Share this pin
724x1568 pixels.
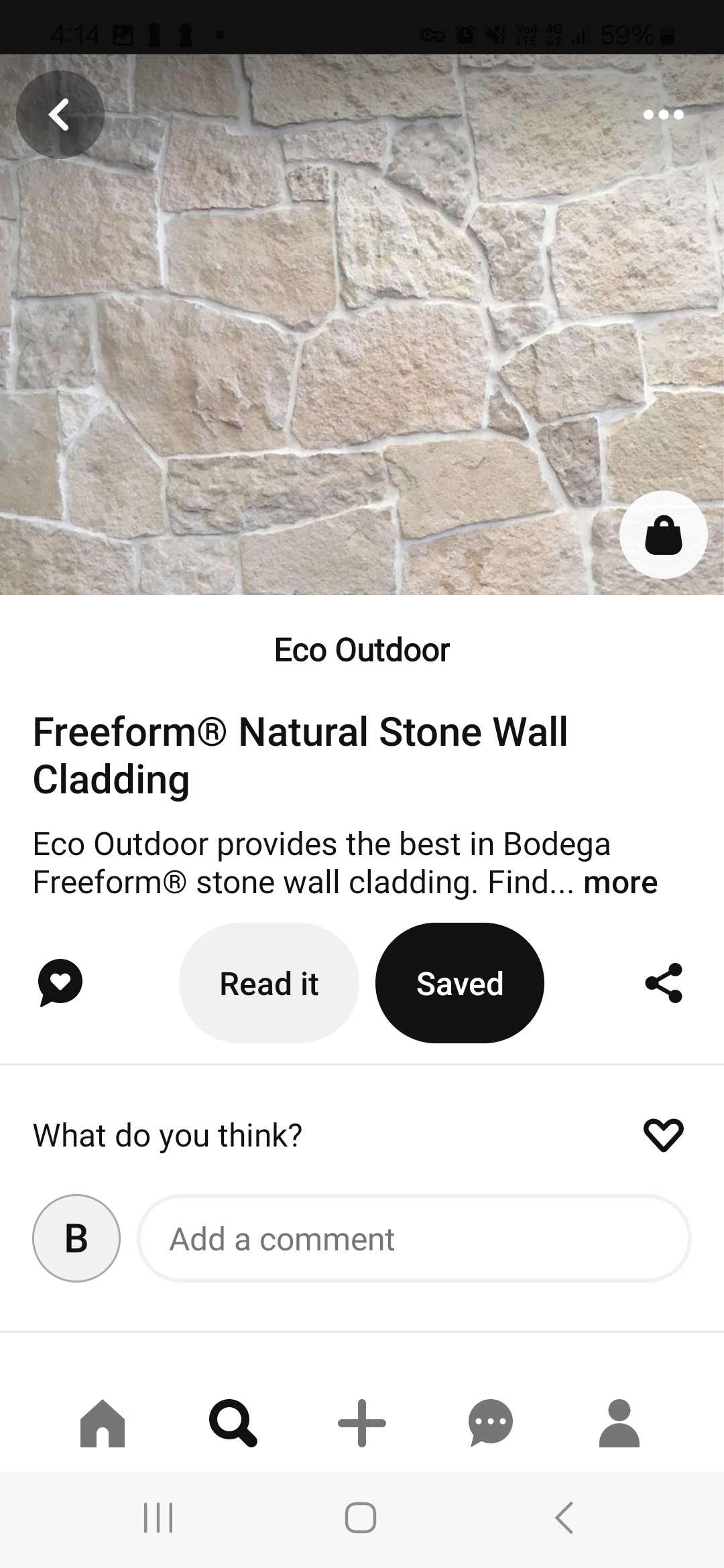[x=663, y=983]
